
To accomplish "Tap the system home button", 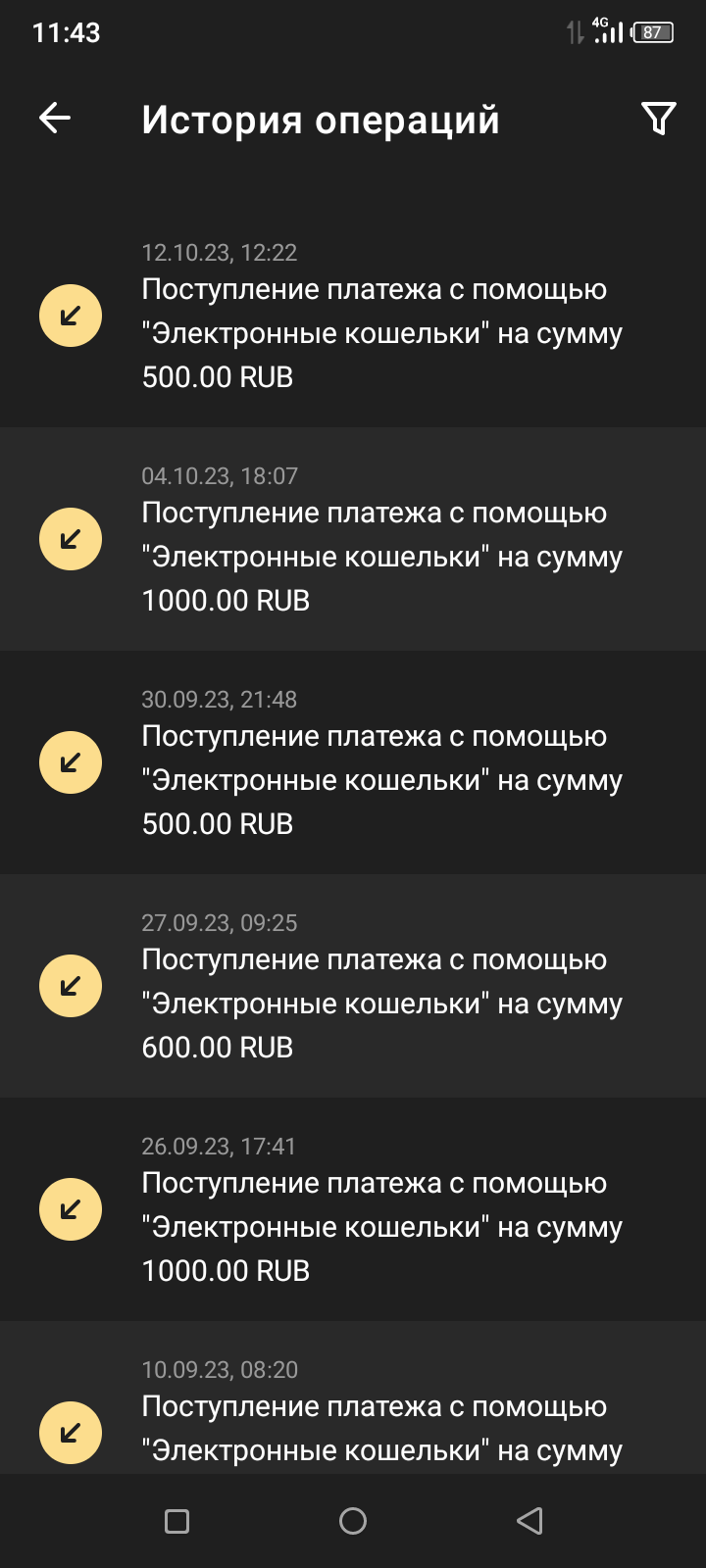I will click(x=353, y=1521).
